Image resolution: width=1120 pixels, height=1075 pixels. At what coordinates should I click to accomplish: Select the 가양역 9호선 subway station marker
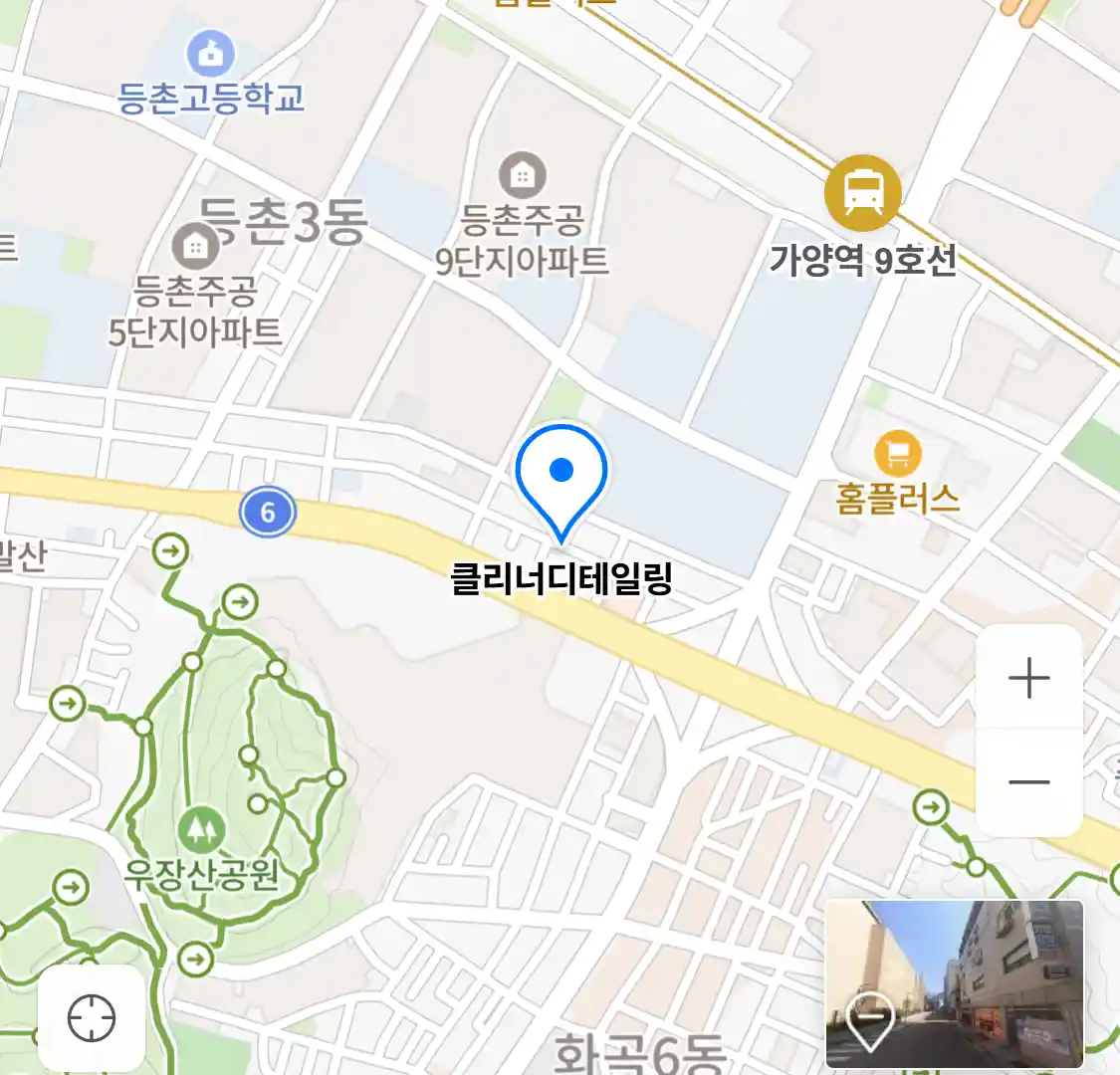(863, 192)
